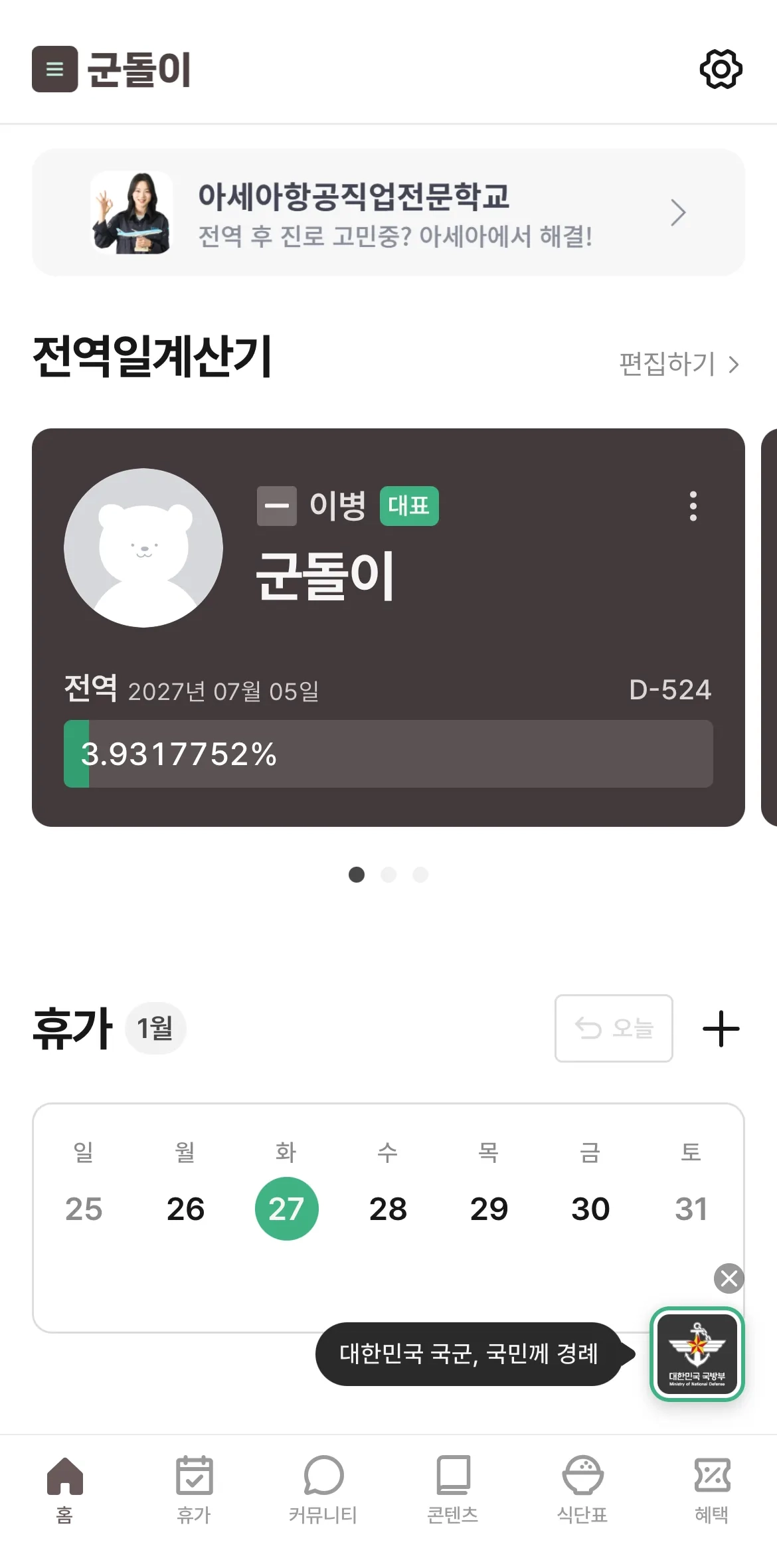Open the hamburger menu next to 군돌이
The image size is (777, 1568).
coord(55,69)
